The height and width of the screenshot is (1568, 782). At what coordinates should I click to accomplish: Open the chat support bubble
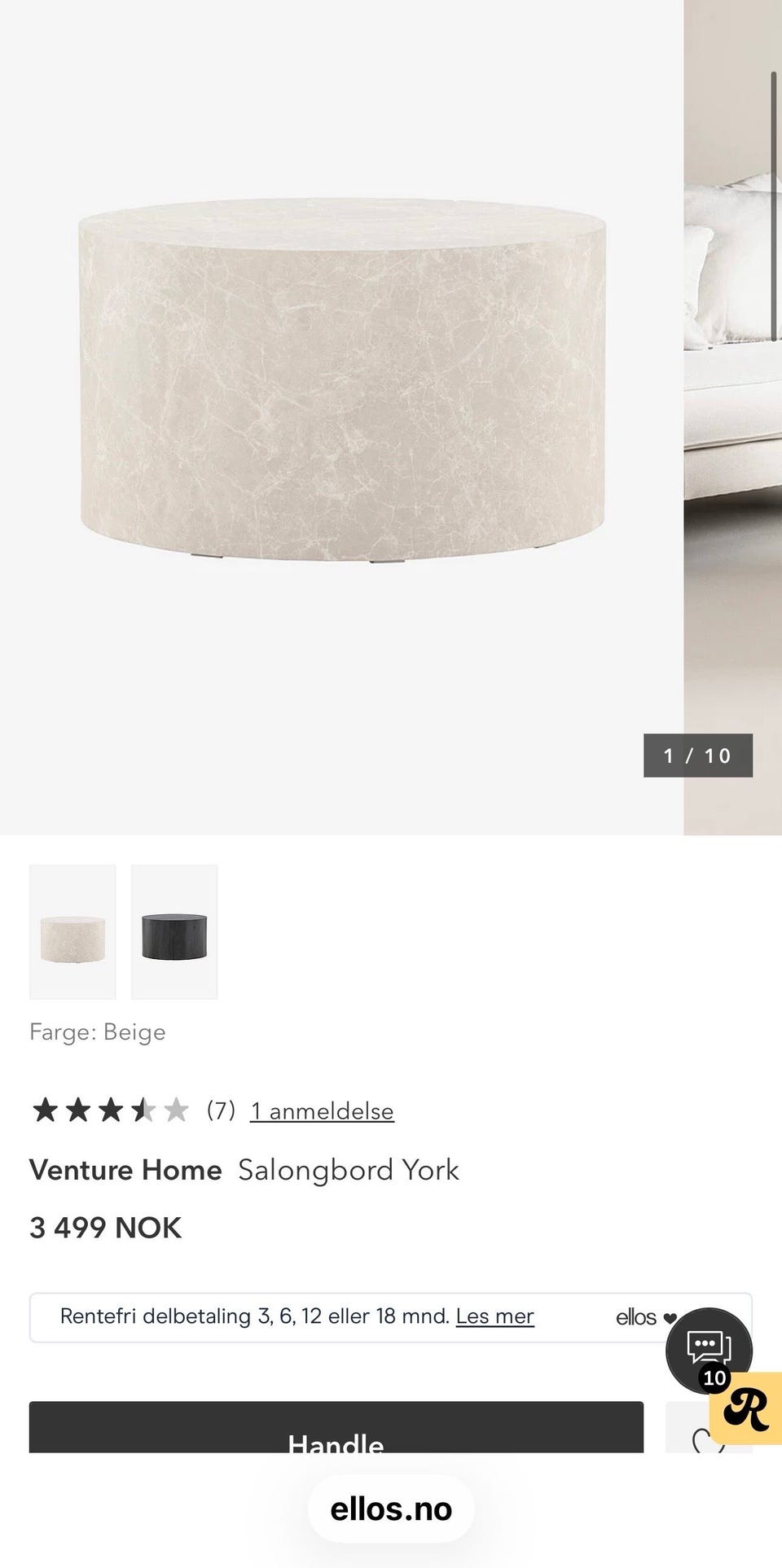pyautogui.click(x=708, y=1349)
